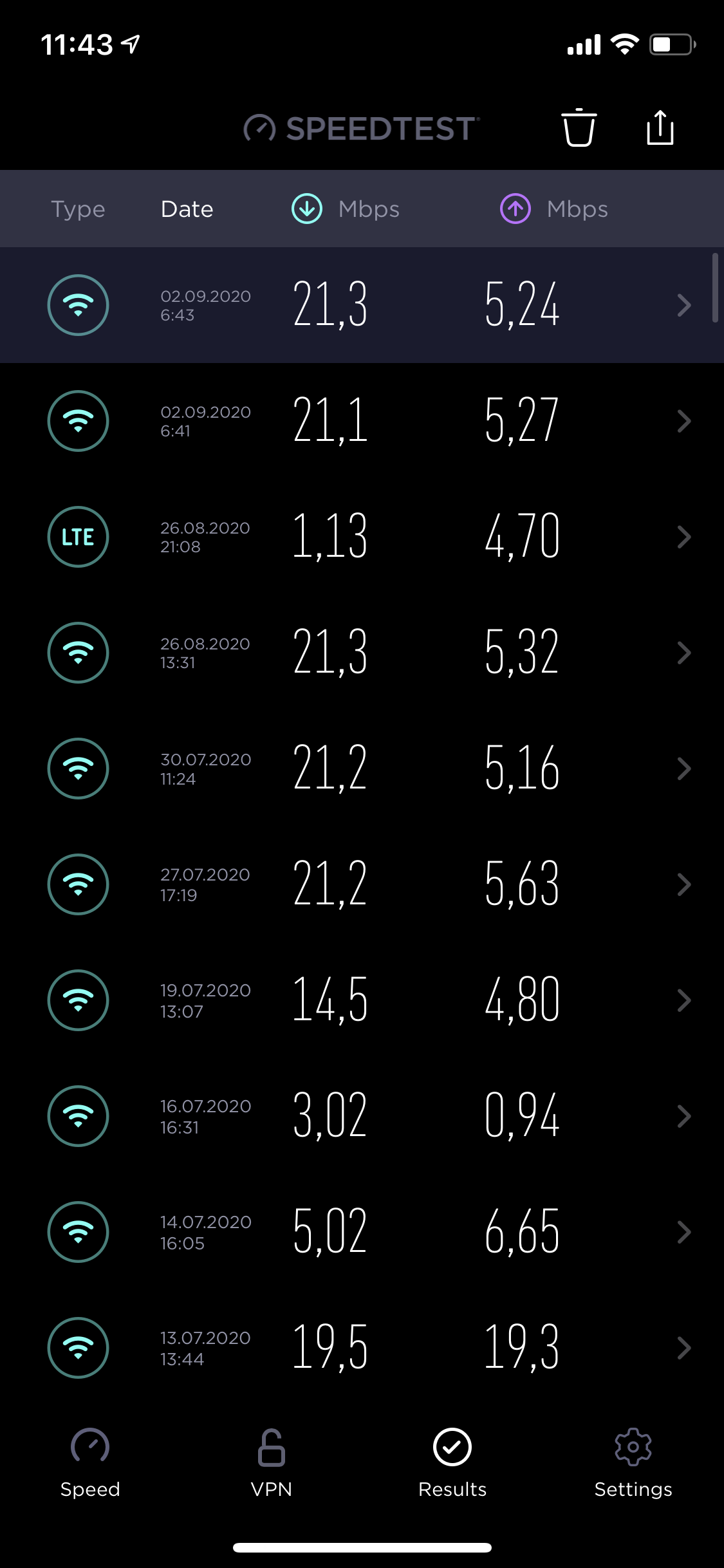Open the 27.07.2020 17:19 result
The image size is (724, 1568).
coord(362,884)
